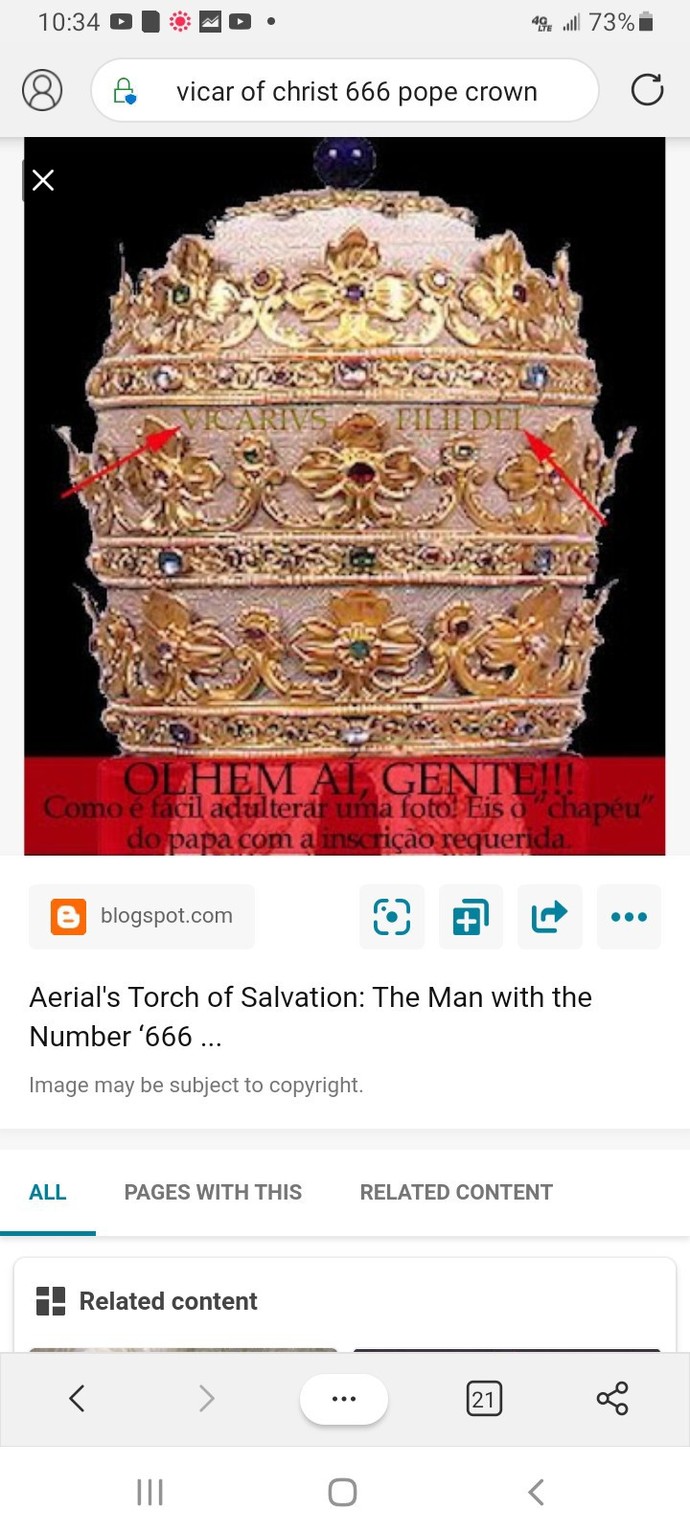Switch to the RELATED CONTENT tab
690x1533 pixels.
pyautogui.click(x=456, y=1192)
